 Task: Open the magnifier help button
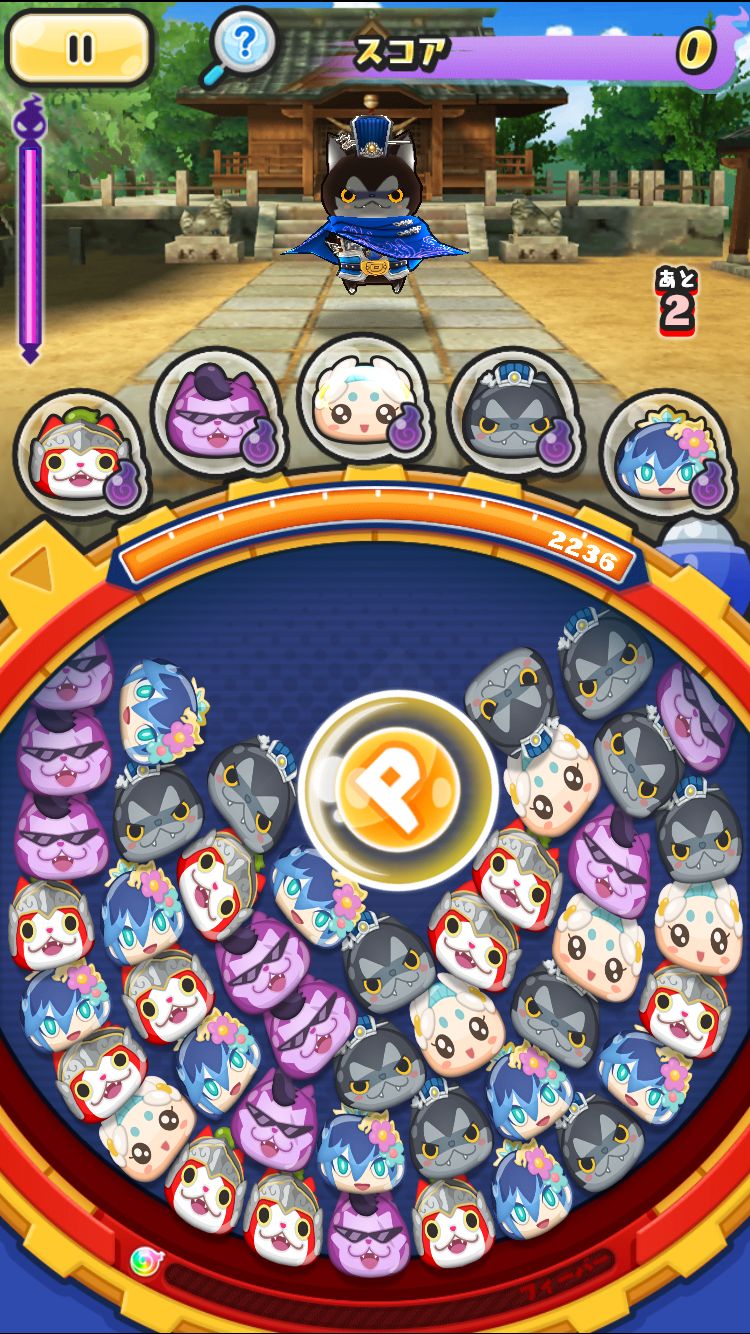click(238, 45)
